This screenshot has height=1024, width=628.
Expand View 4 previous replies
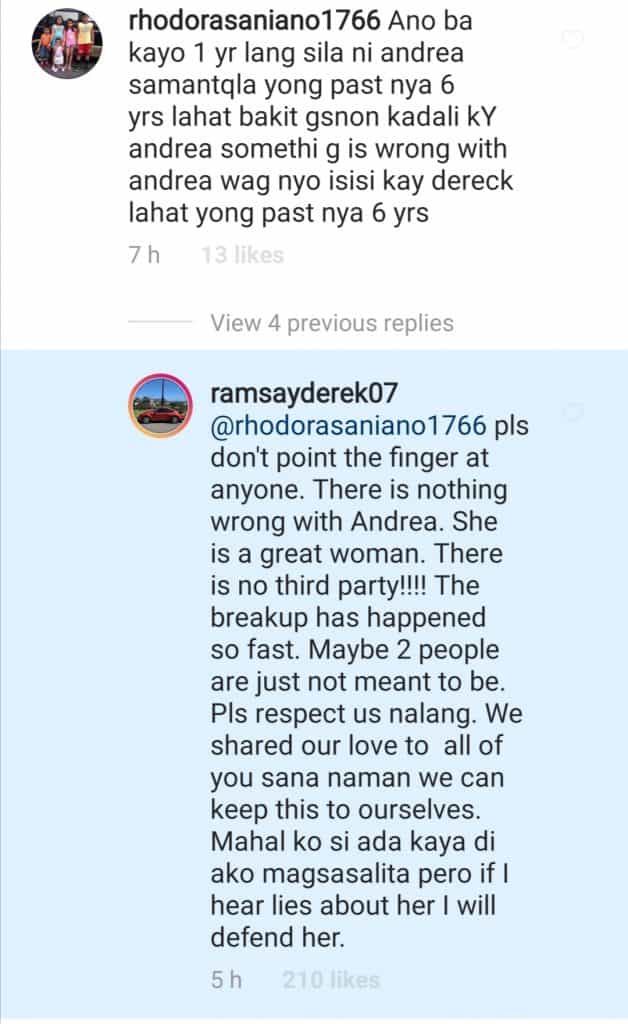tap(332, 323)
